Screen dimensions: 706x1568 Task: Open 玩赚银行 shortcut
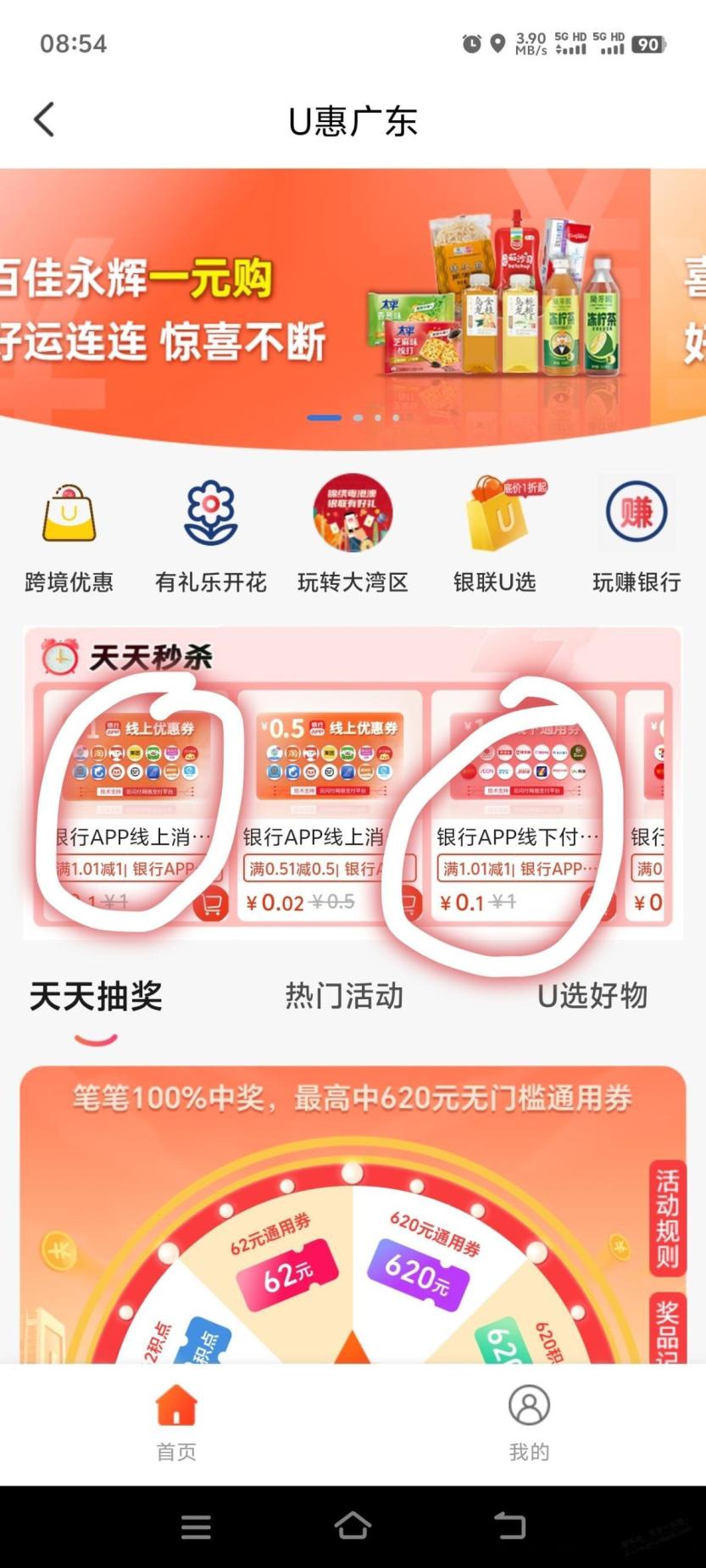tap(637, 535)
